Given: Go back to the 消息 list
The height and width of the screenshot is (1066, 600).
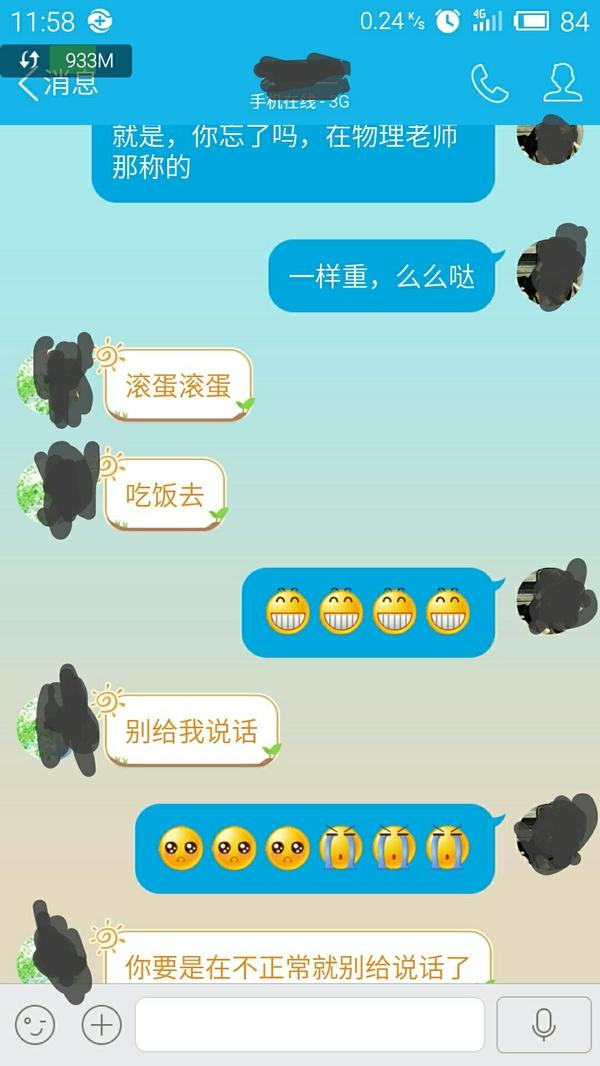Looking at the screenshot, I should tap(58, 84).
